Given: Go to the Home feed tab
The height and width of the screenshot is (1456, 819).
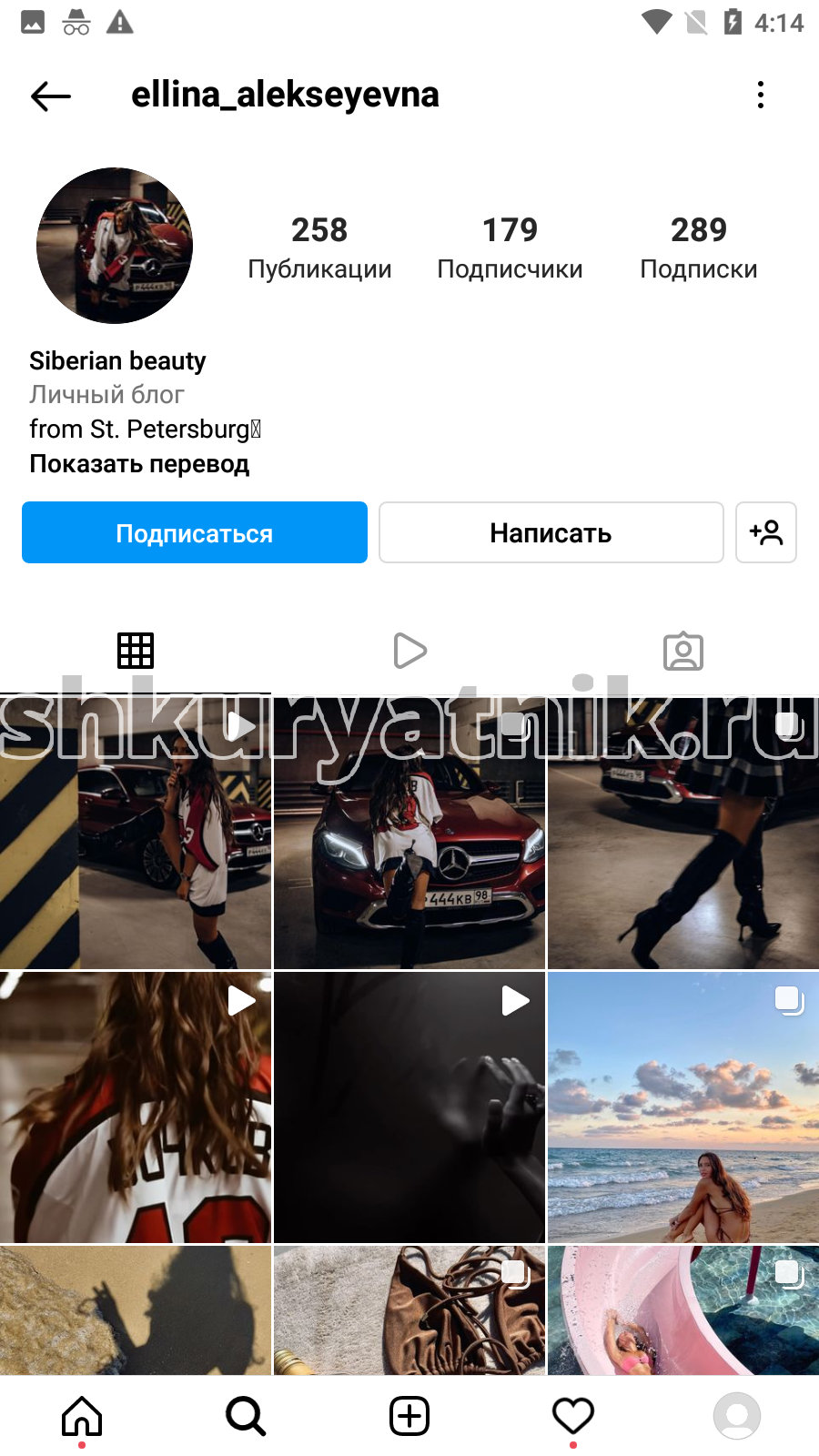Looking at the screenshot, I should pos(82,1416).
